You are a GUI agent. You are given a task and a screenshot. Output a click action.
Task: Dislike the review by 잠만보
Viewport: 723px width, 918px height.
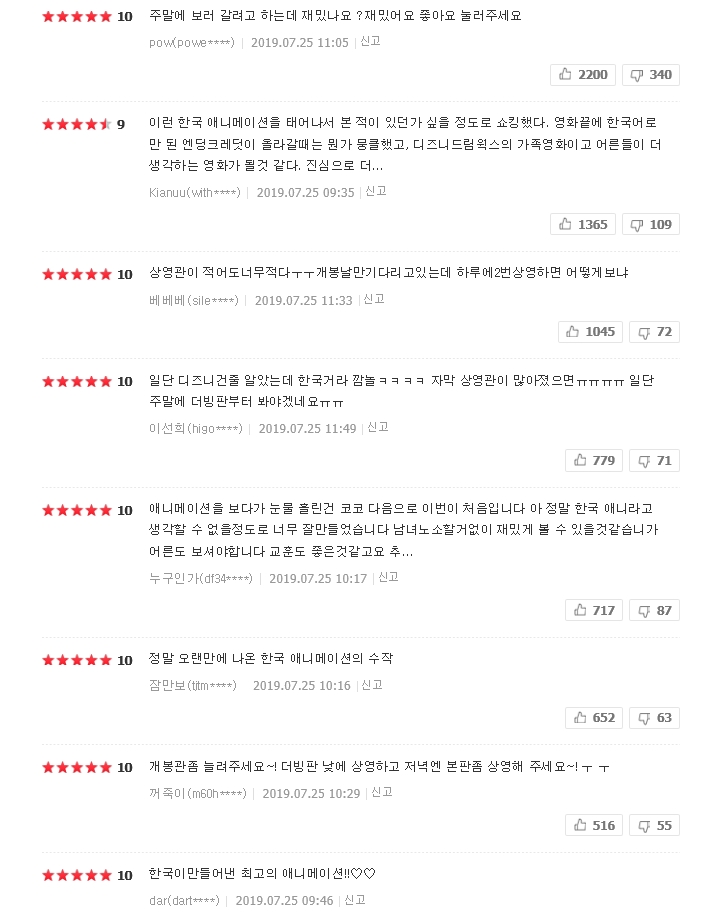click(654, 717)
